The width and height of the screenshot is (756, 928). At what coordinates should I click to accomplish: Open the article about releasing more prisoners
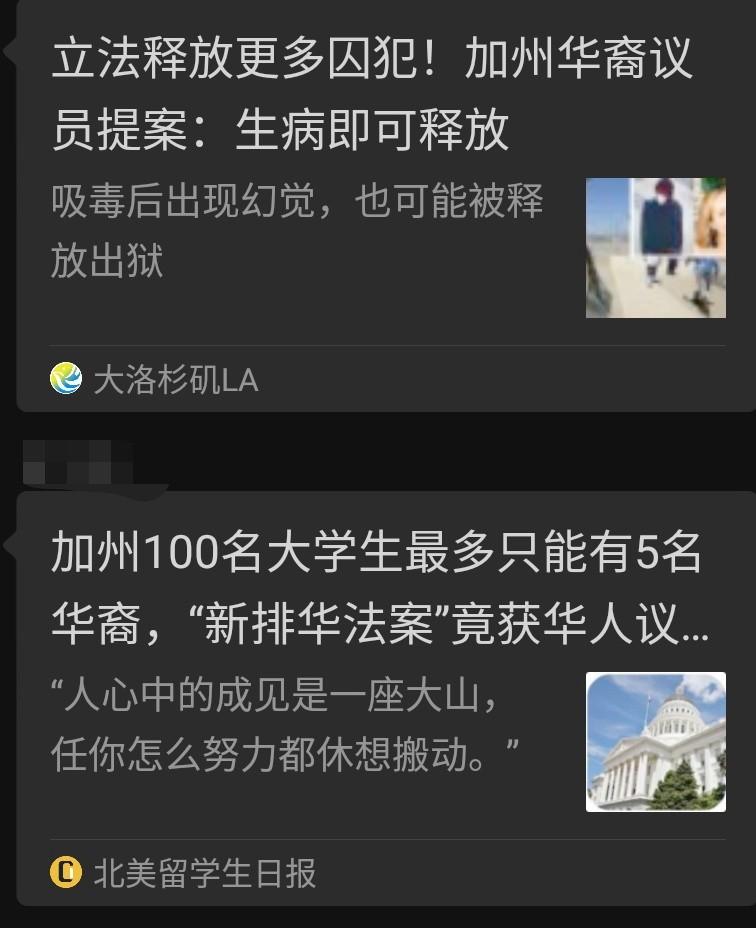[370, 95]
